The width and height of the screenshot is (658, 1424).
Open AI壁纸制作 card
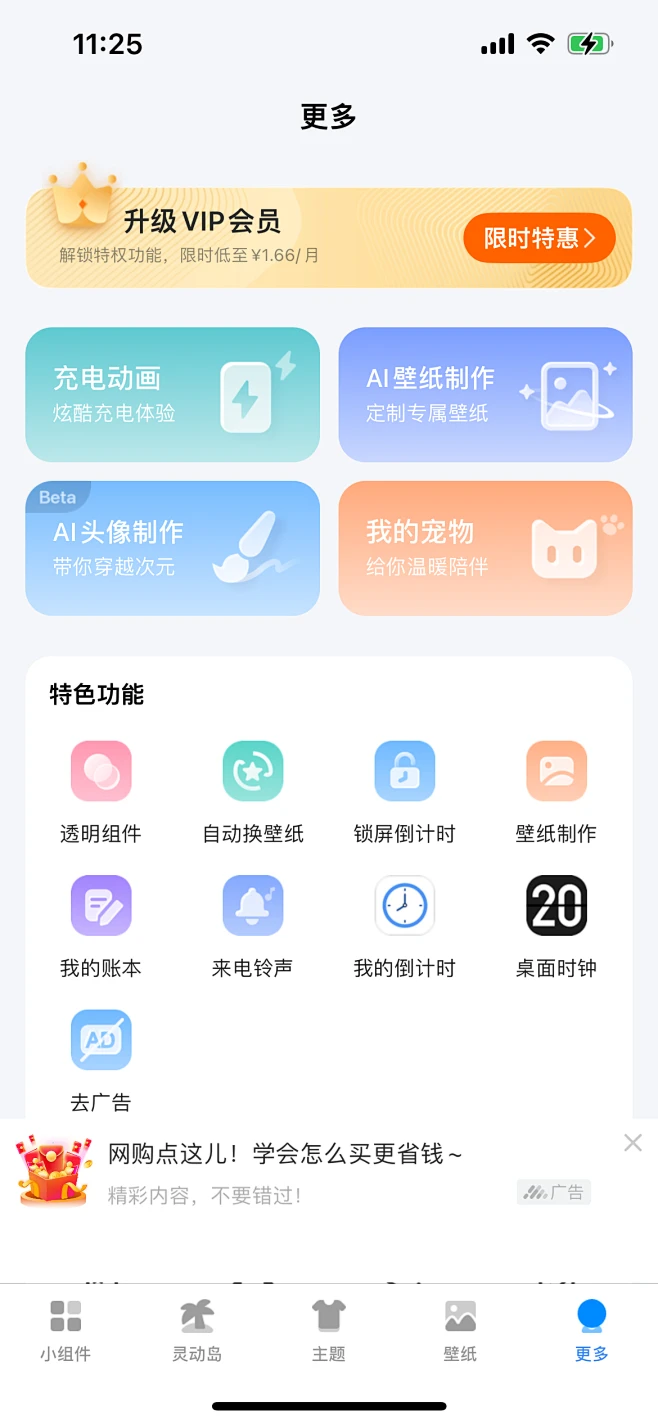coord(485,395)
